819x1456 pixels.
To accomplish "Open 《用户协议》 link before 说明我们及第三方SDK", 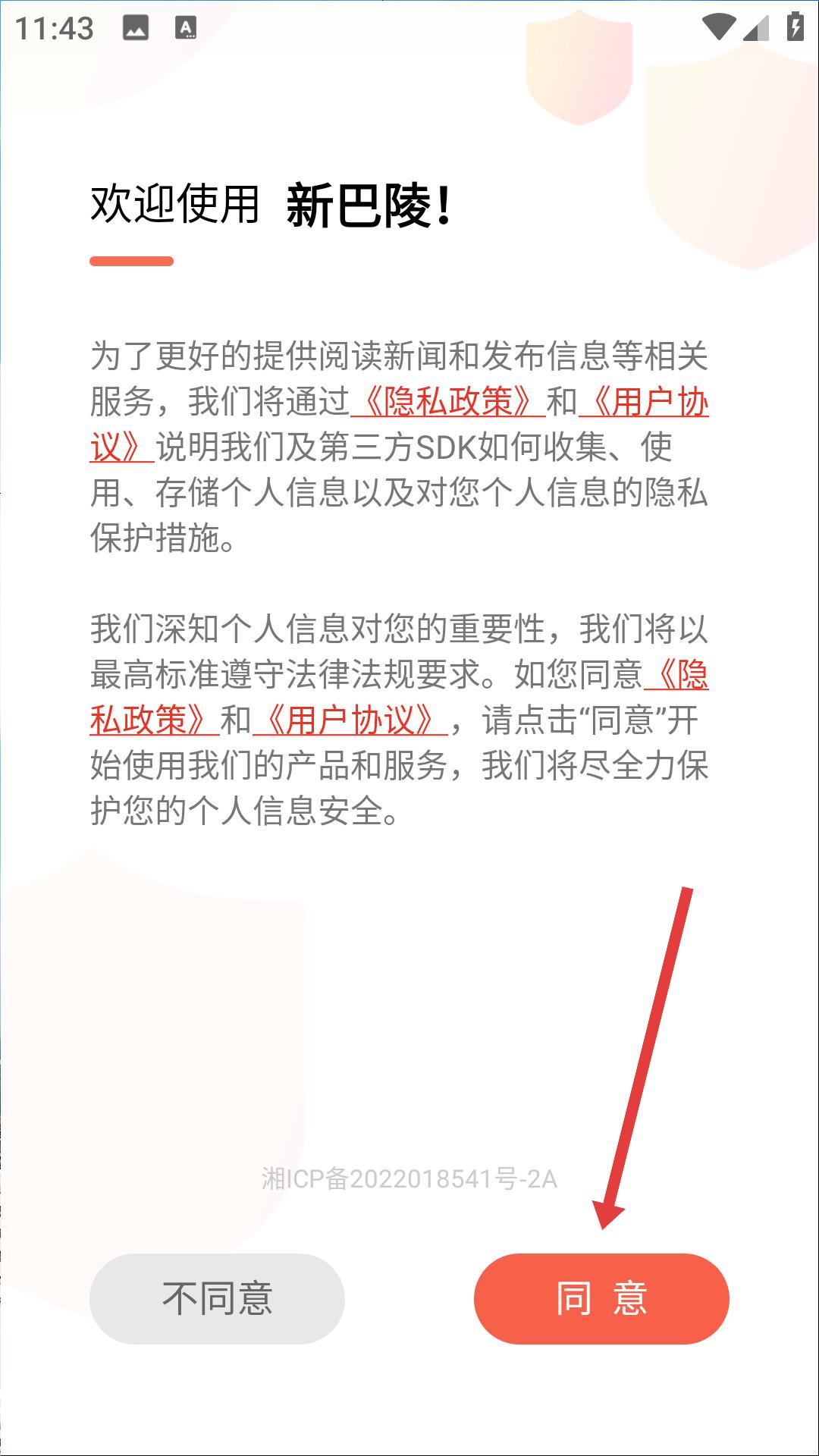I will click(644, 402).
